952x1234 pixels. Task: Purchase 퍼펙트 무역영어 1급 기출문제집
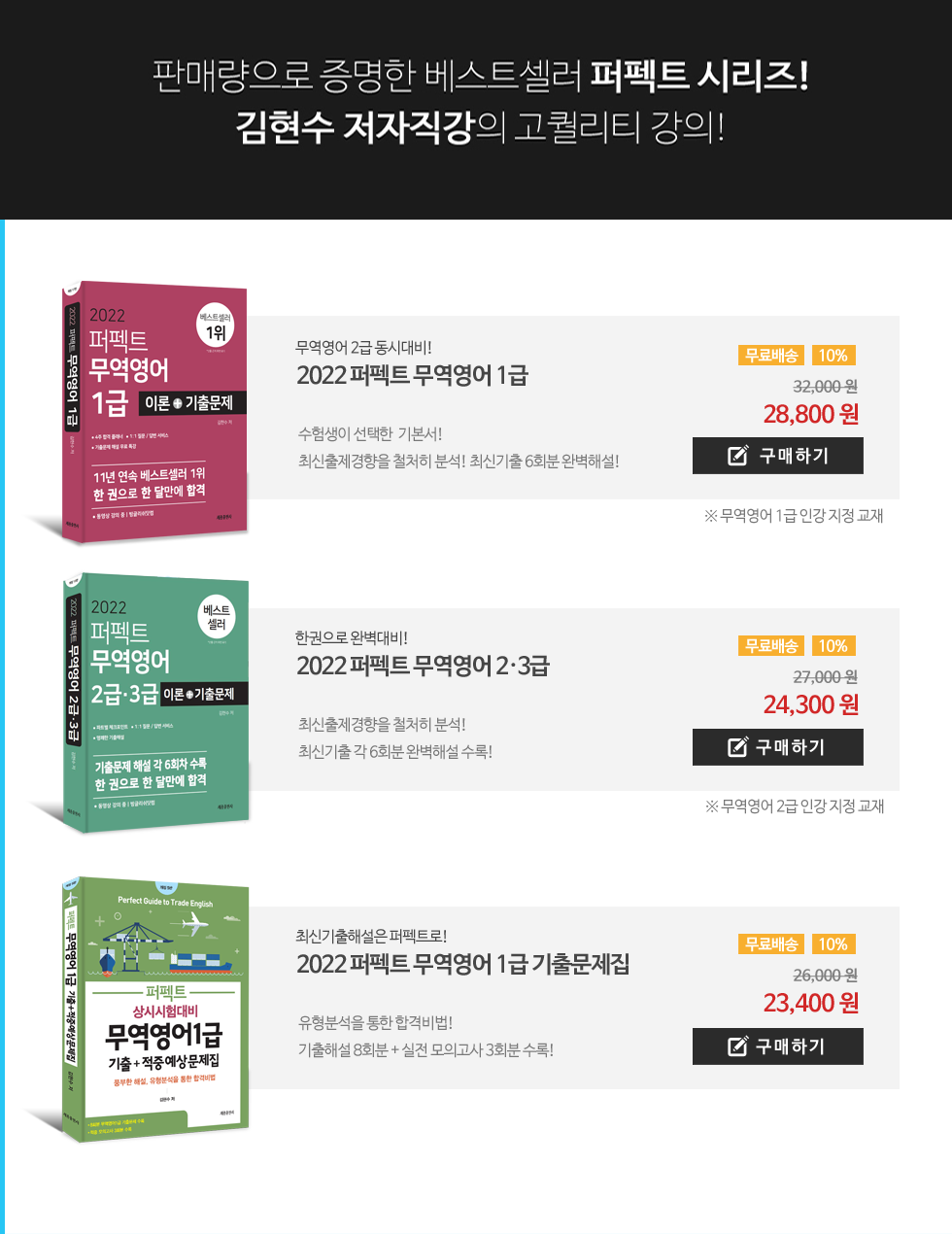[x=777, y=1046]
